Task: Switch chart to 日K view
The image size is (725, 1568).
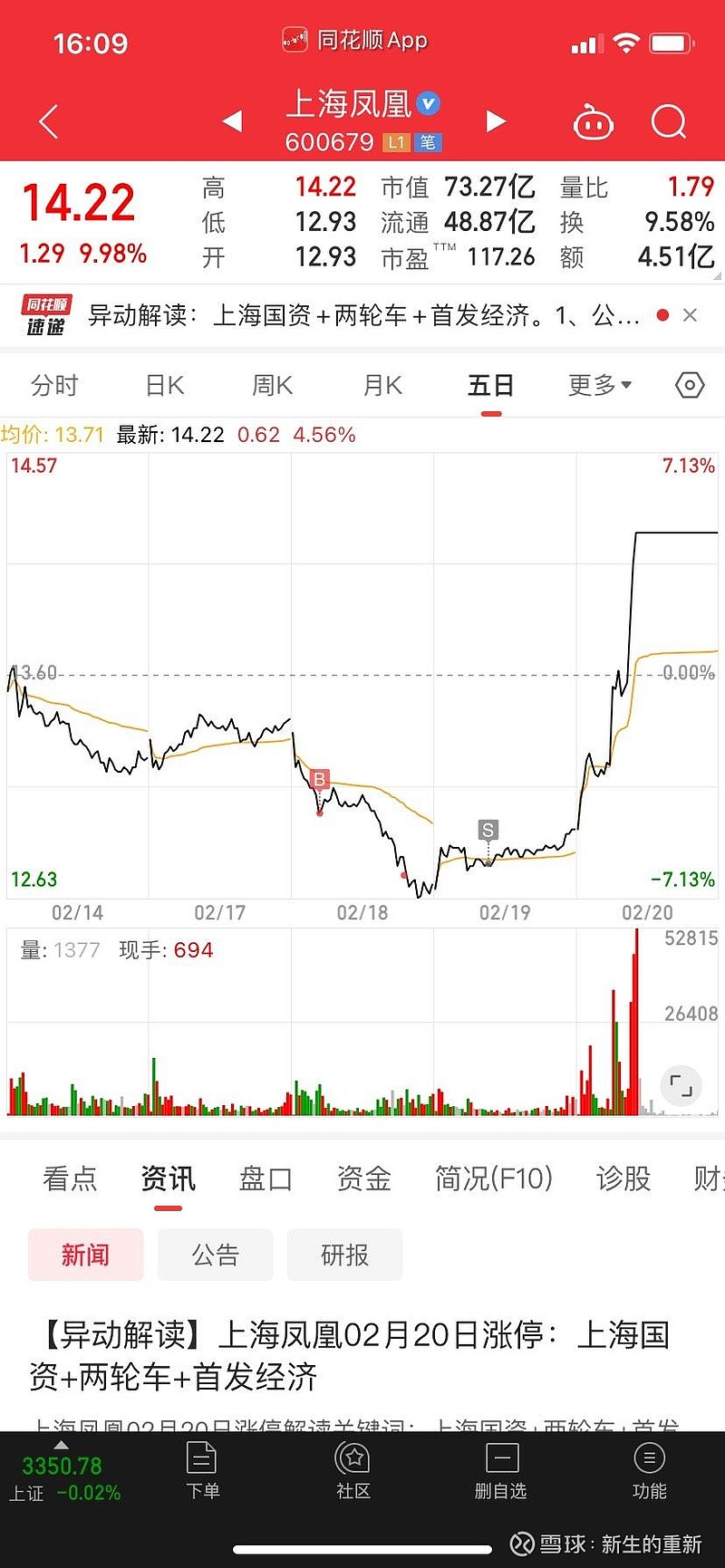Action: [x=165, y=386]
